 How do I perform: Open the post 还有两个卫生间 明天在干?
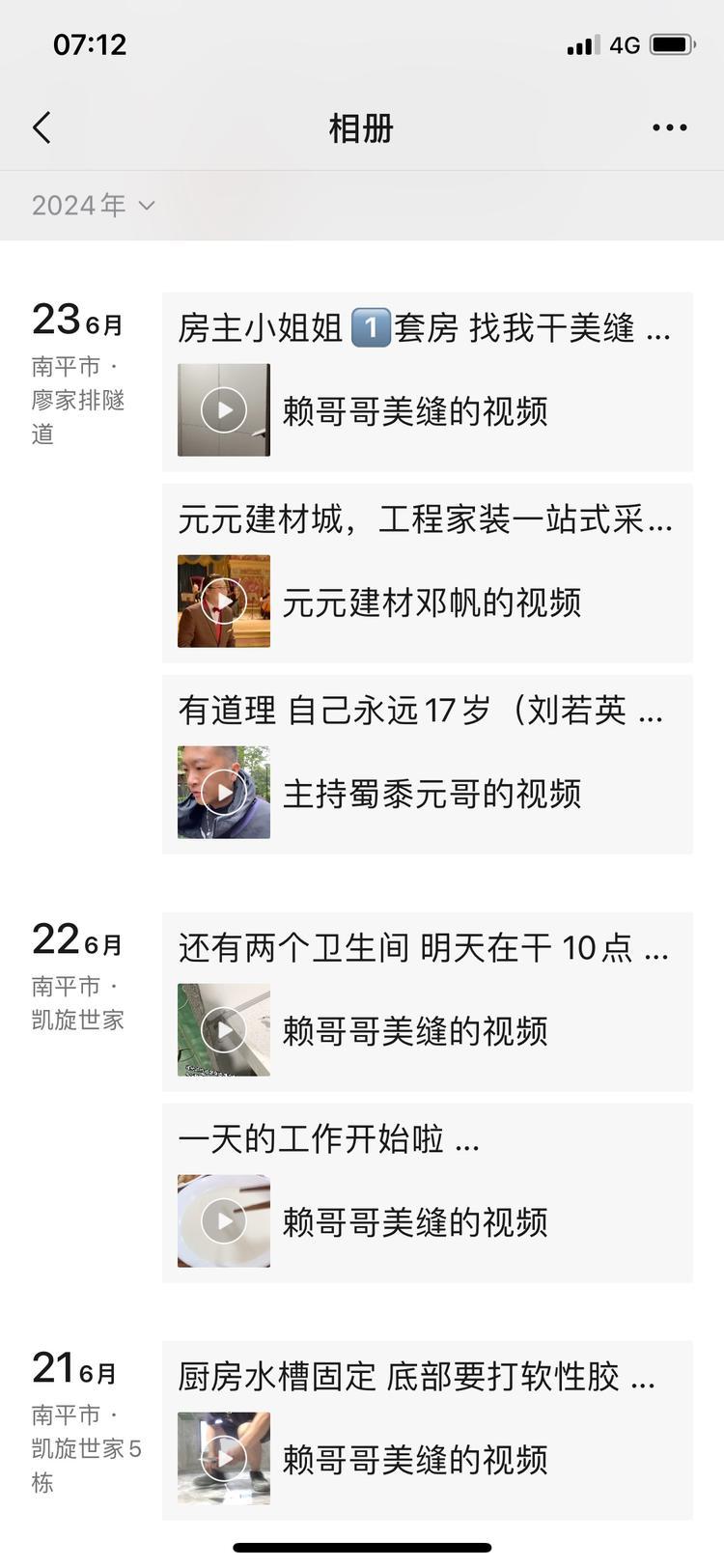click(427, 1001)
